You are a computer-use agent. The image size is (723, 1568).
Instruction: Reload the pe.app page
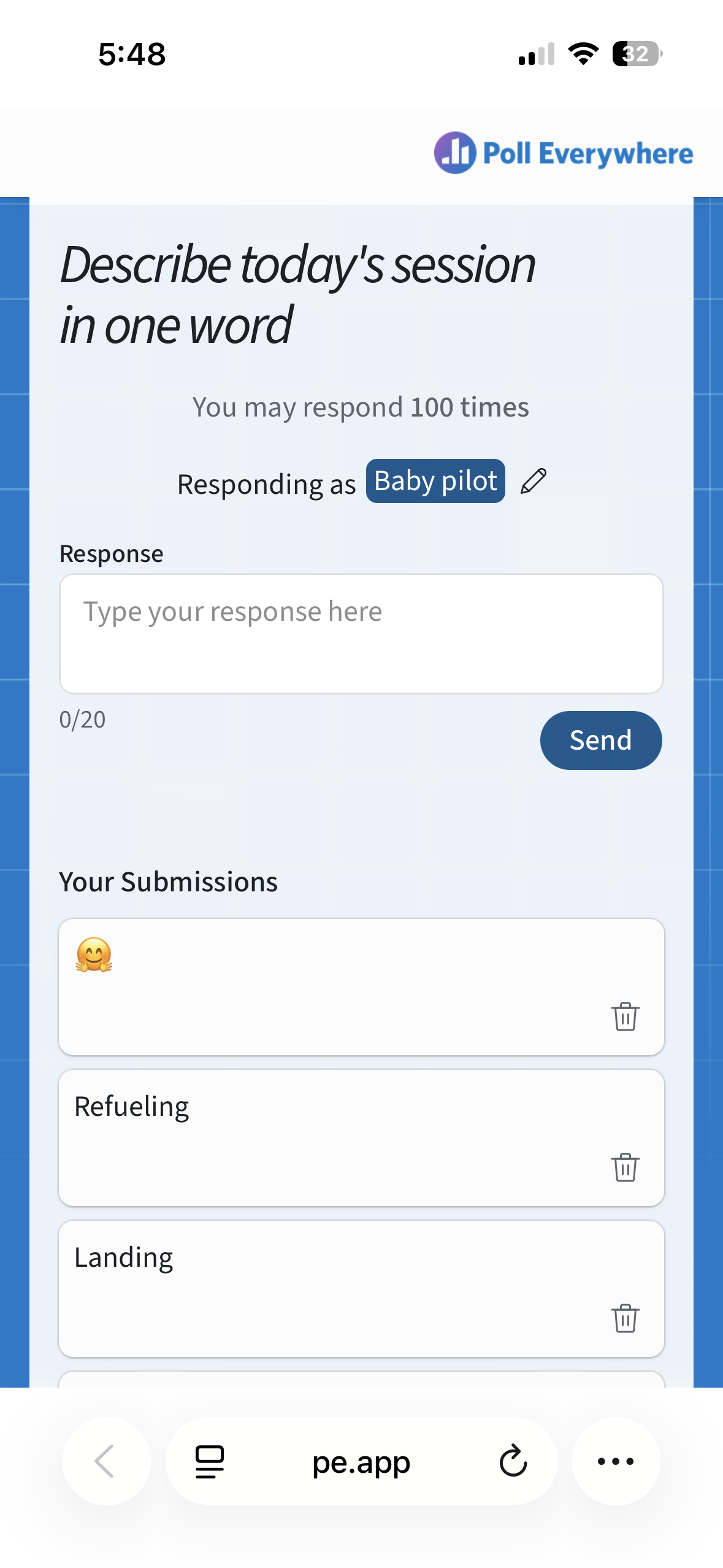point(513,1461)
